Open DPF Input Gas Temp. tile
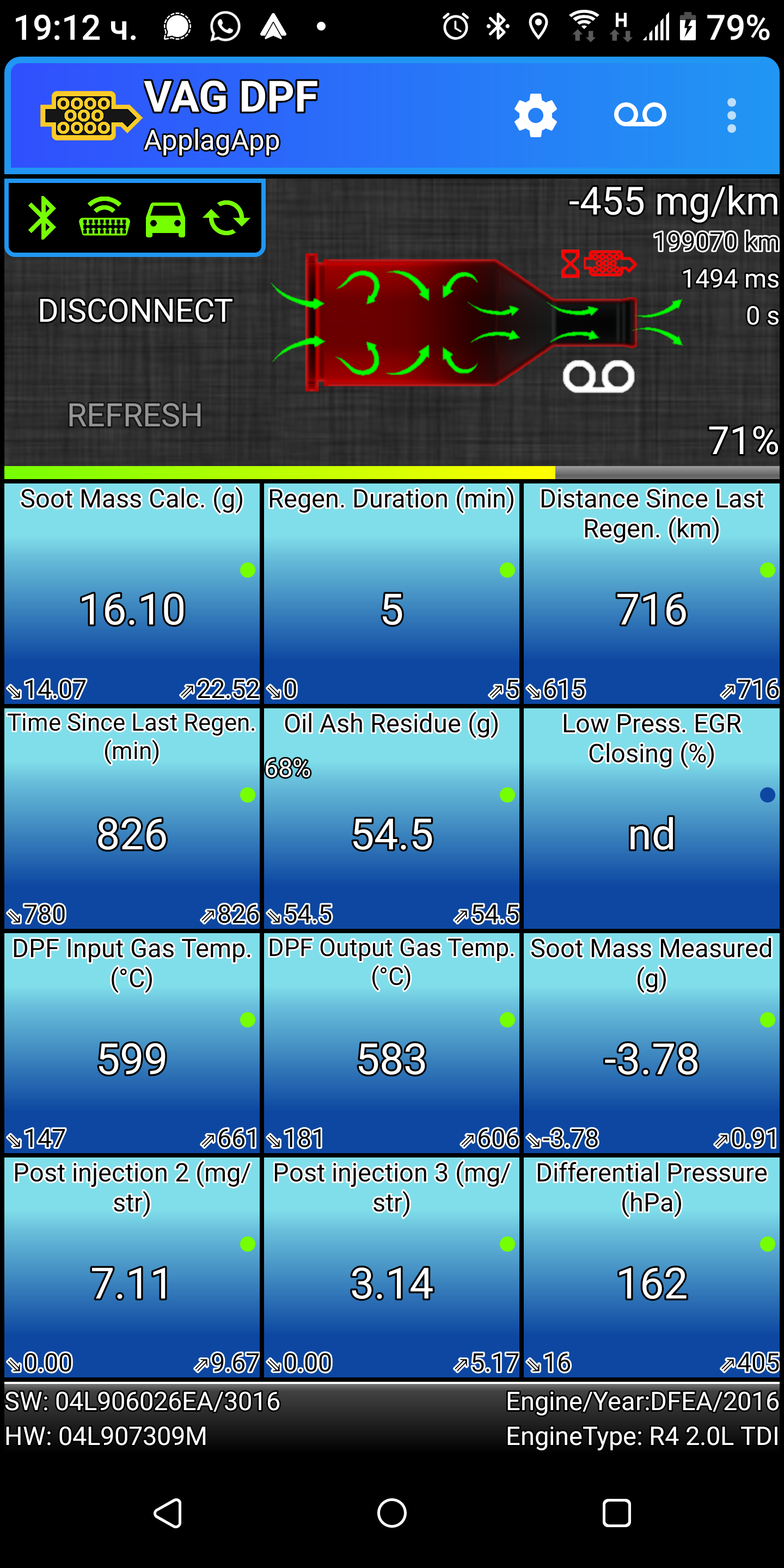Screen dimensions: 784x1568 (x=132, y=1043)
